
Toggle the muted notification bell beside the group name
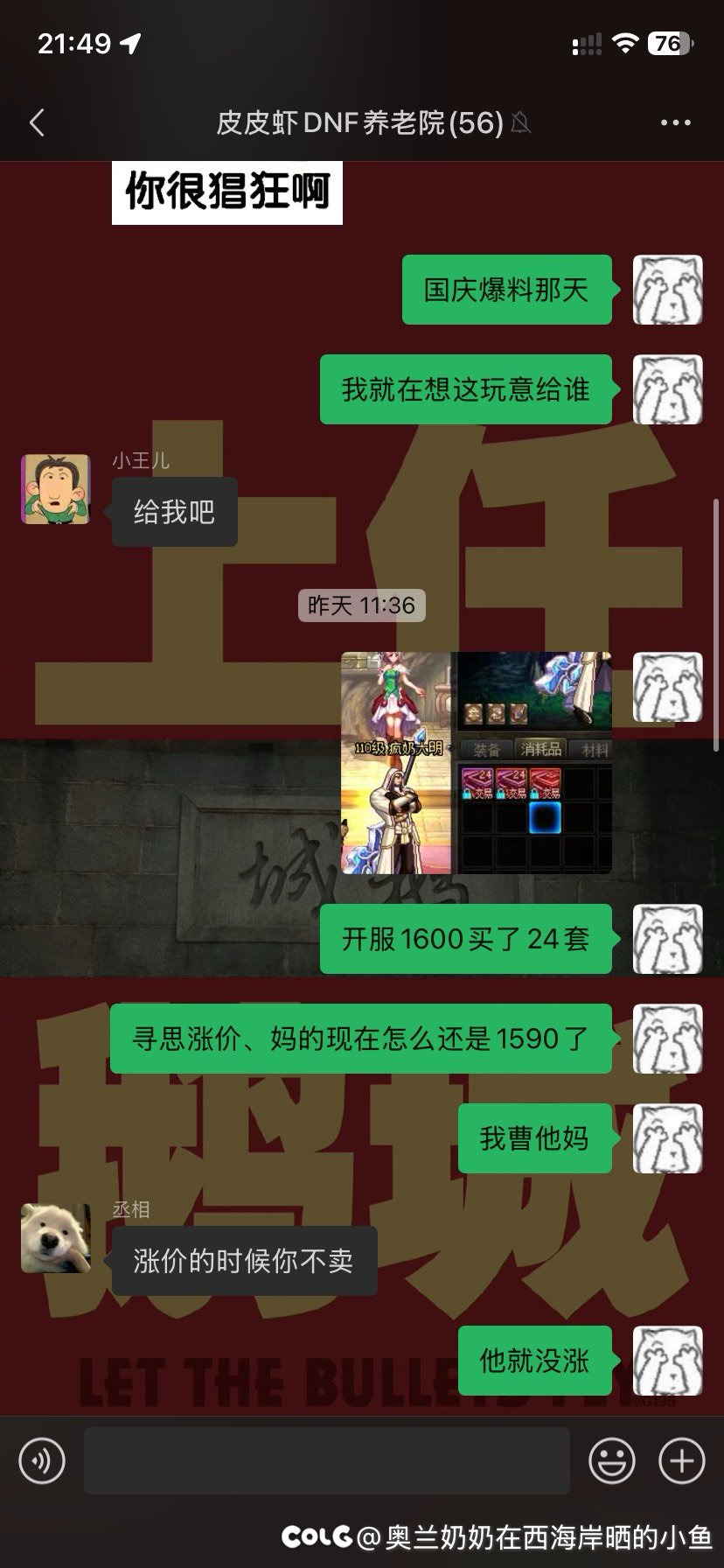[522, 123]
